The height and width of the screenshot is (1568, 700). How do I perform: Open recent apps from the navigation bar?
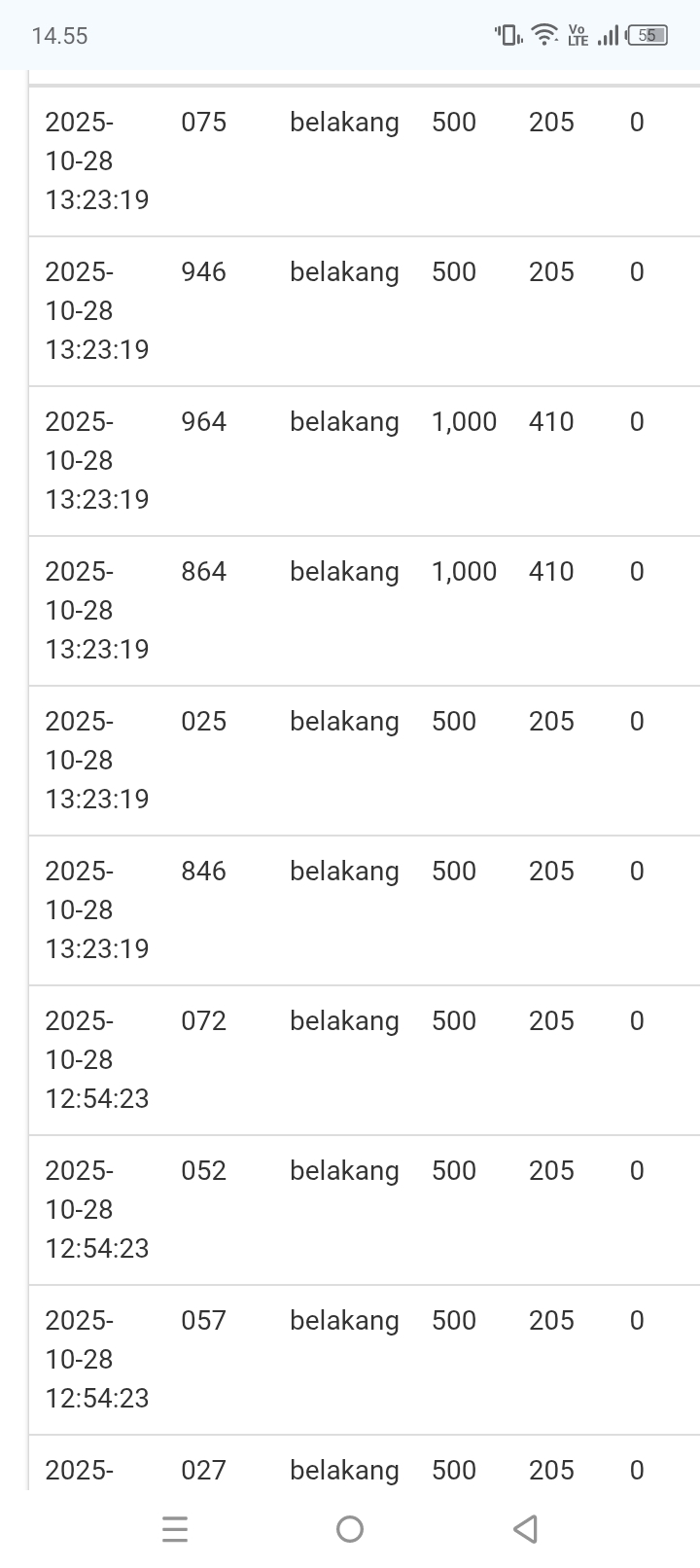(x=175, y=1529)
